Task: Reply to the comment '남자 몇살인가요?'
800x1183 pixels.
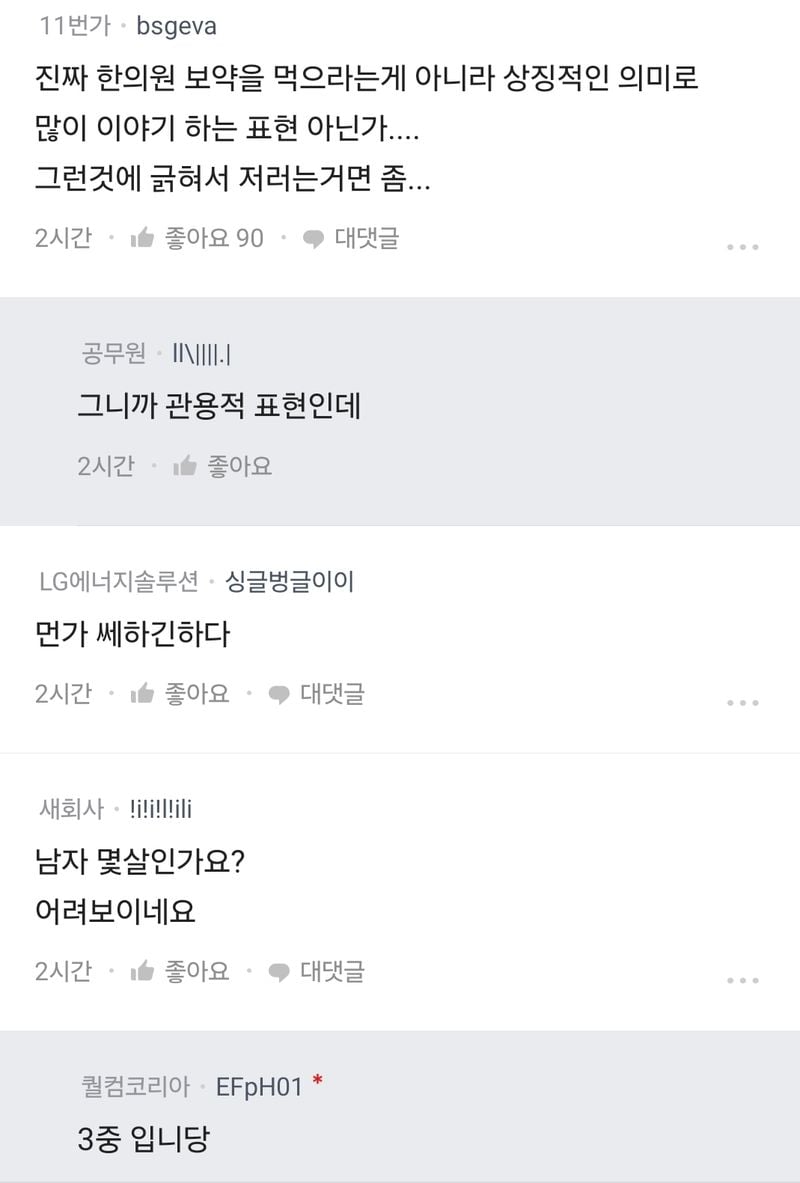Action: 316,971
